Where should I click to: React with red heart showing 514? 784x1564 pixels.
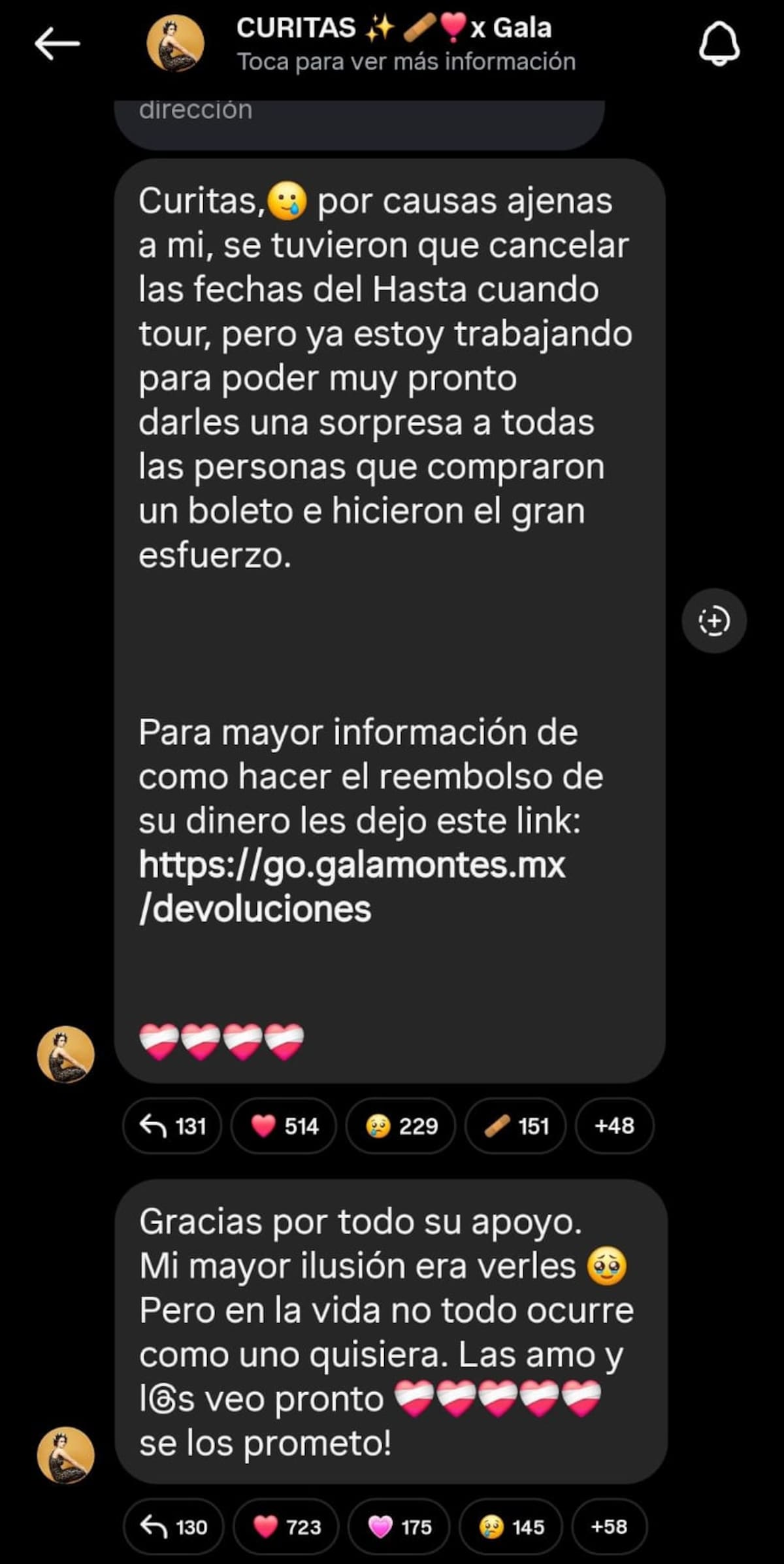tap(284, 1125)
